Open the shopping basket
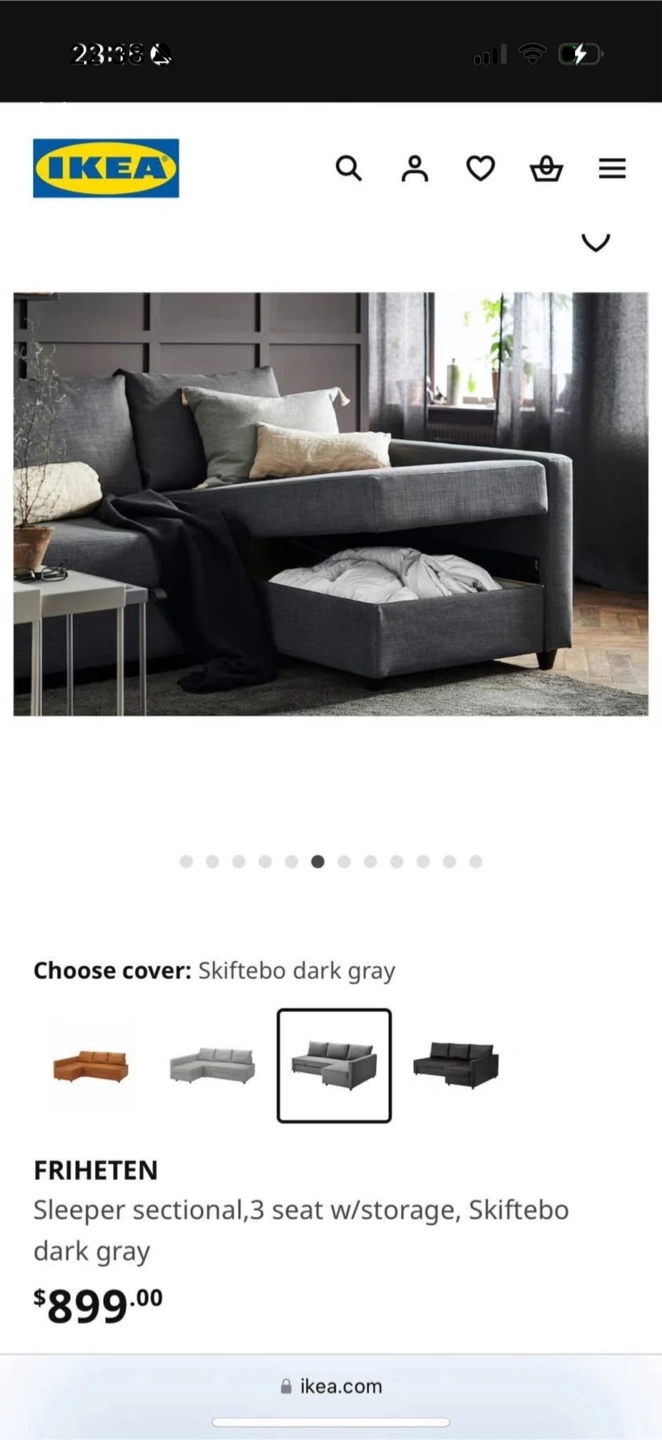Screen dimensions: 662x1440 point(546,168)
